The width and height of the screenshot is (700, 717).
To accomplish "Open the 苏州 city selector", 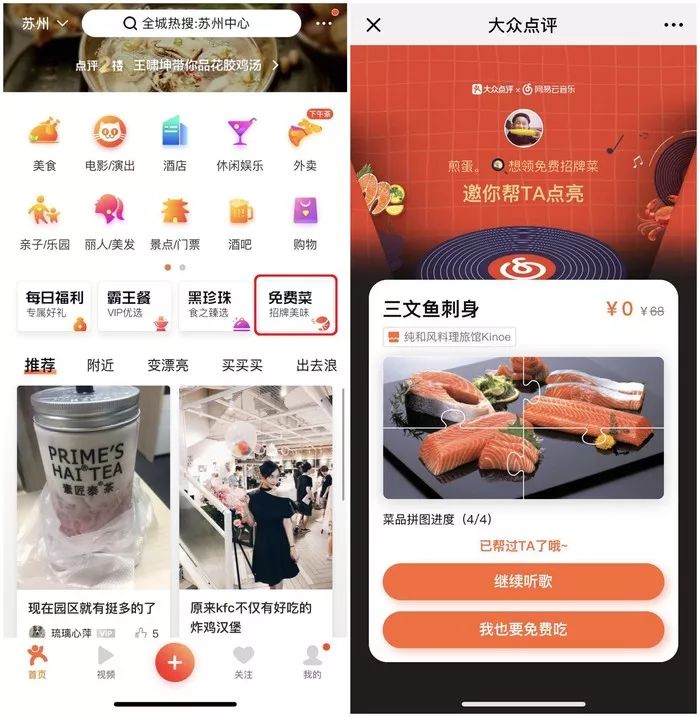I will click(44, 23).
